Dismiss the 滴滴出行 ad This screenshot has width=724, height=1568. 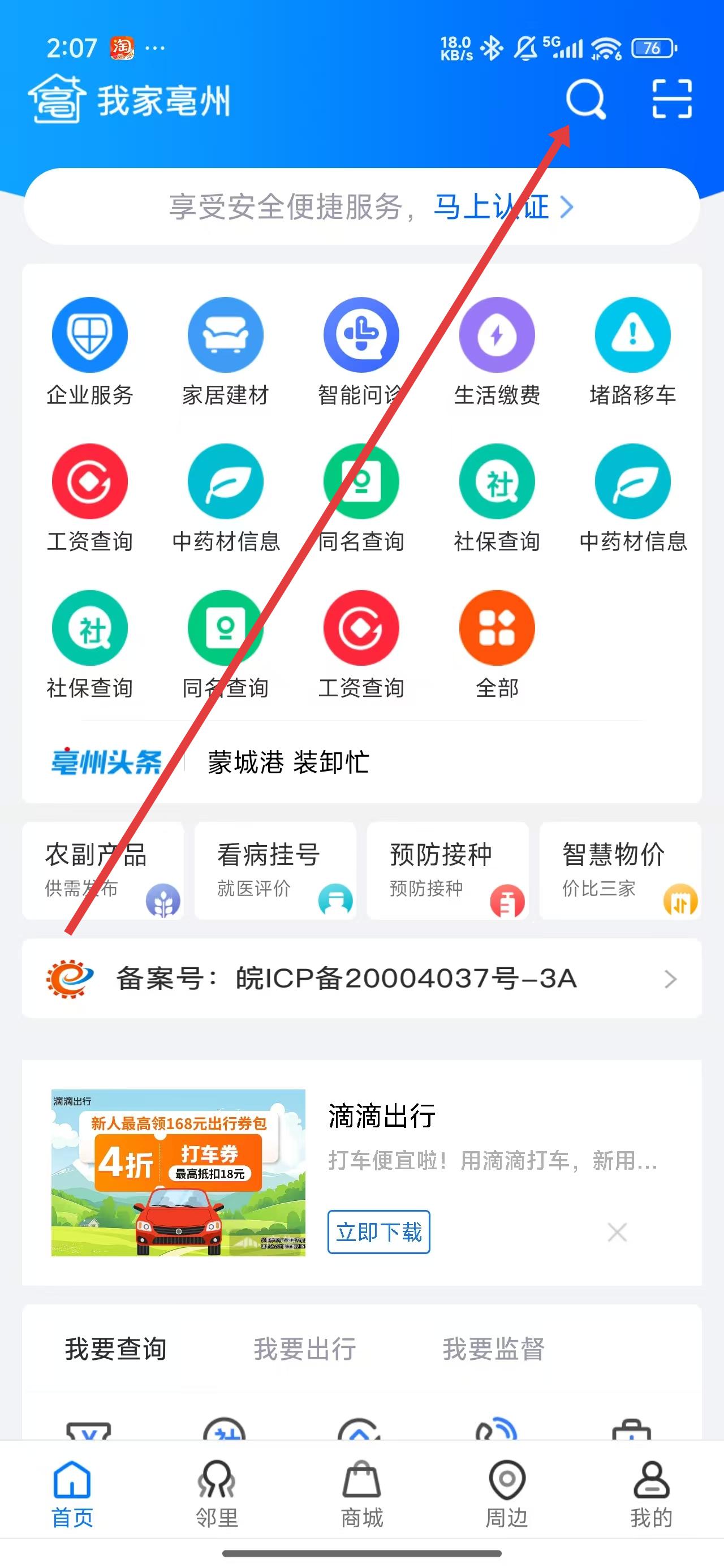(x=617, y=1233)
